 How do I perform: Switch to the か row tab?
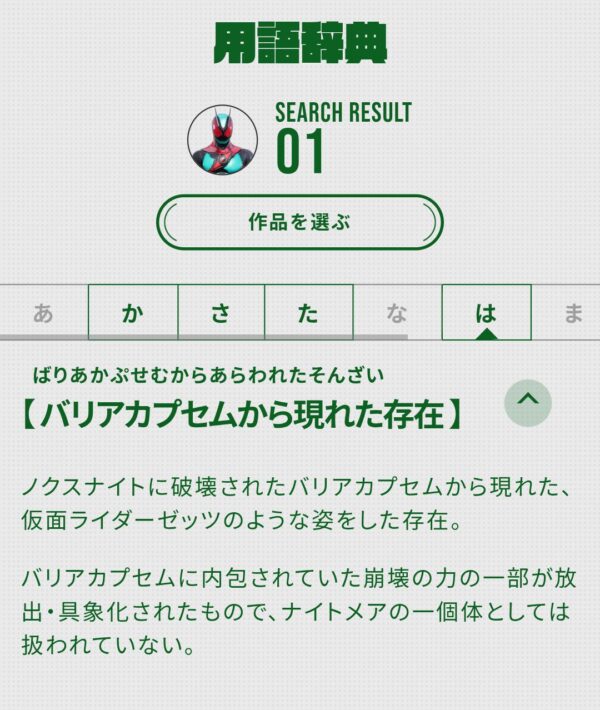133,312
